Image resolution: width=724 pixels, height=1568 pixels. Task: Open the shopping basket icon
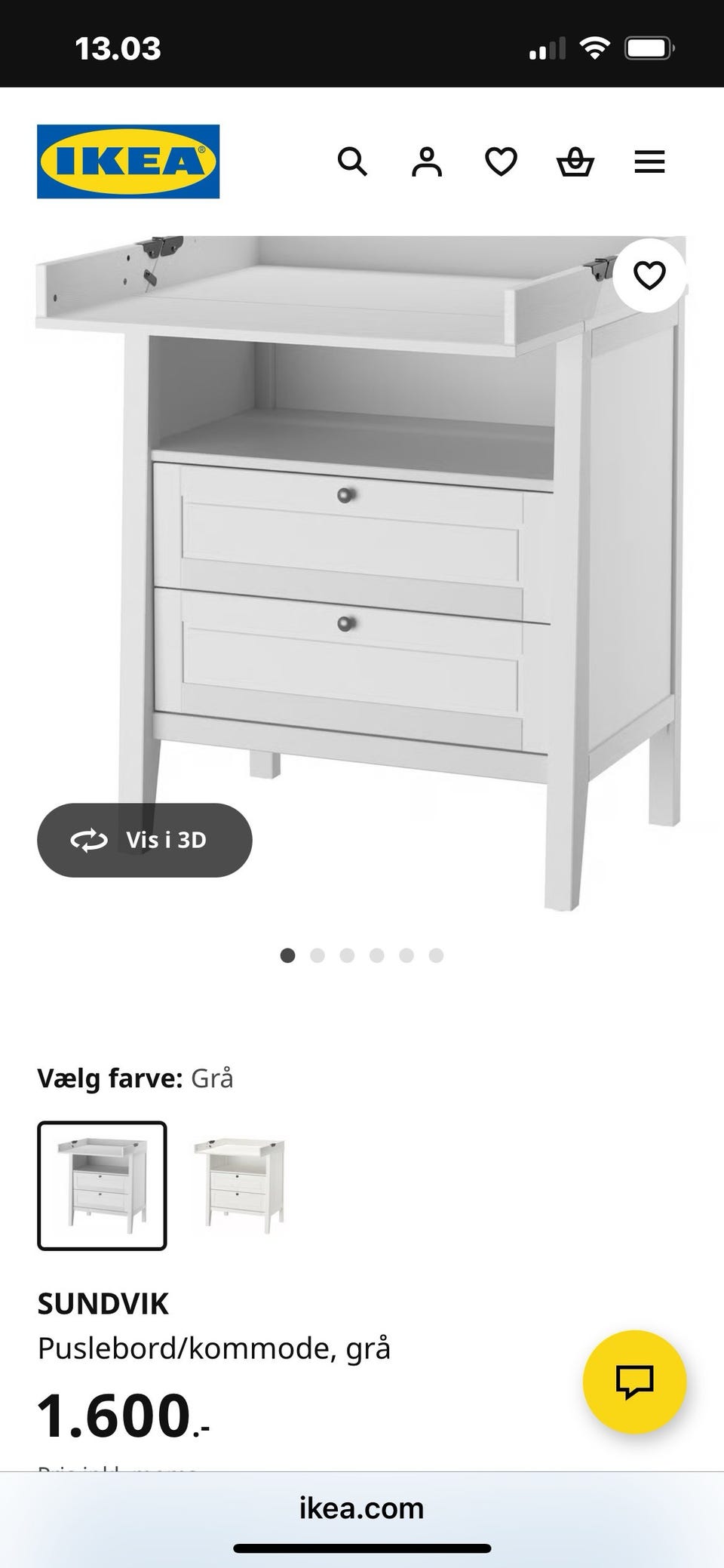[x=575, y=161]
